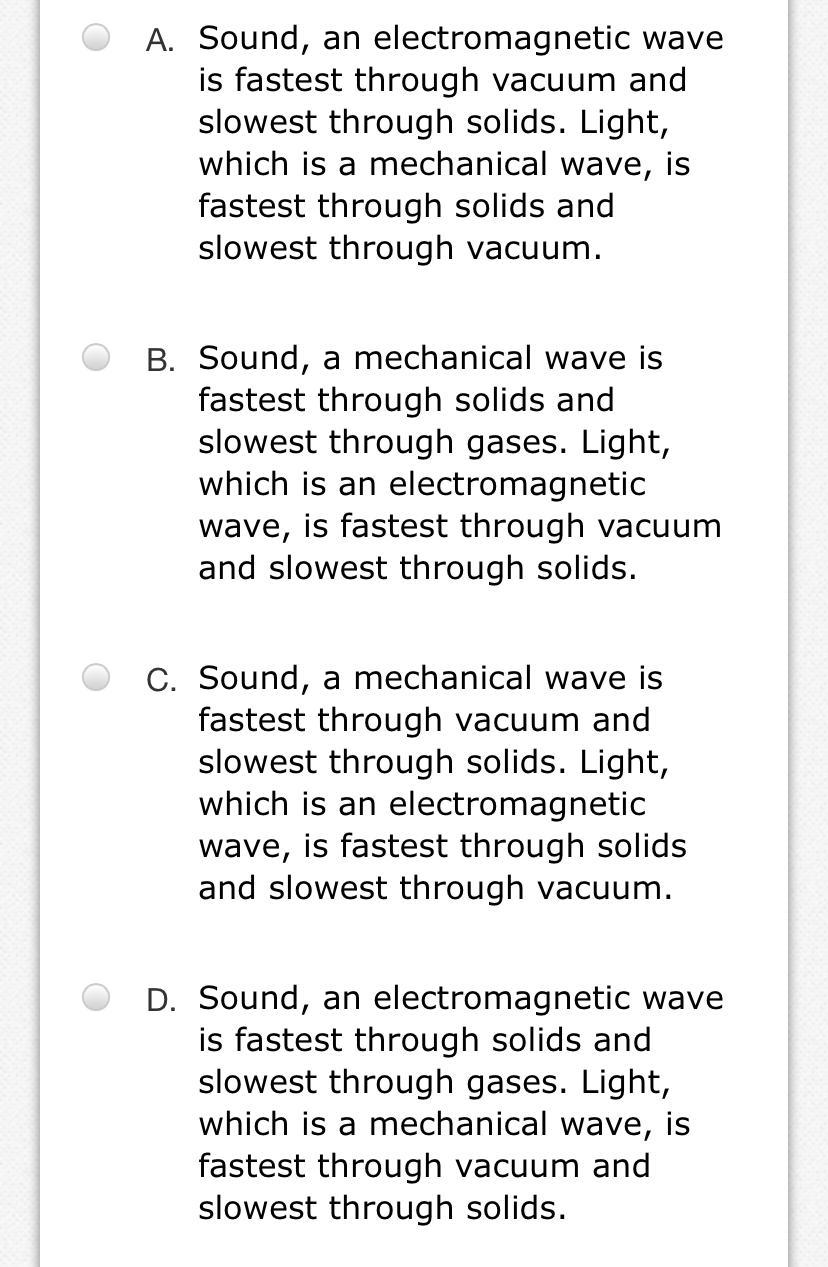Viewport: 828px width, 1267px height.
Task: Choose option B about sound mechanical wave
Action: coord(96,358)
